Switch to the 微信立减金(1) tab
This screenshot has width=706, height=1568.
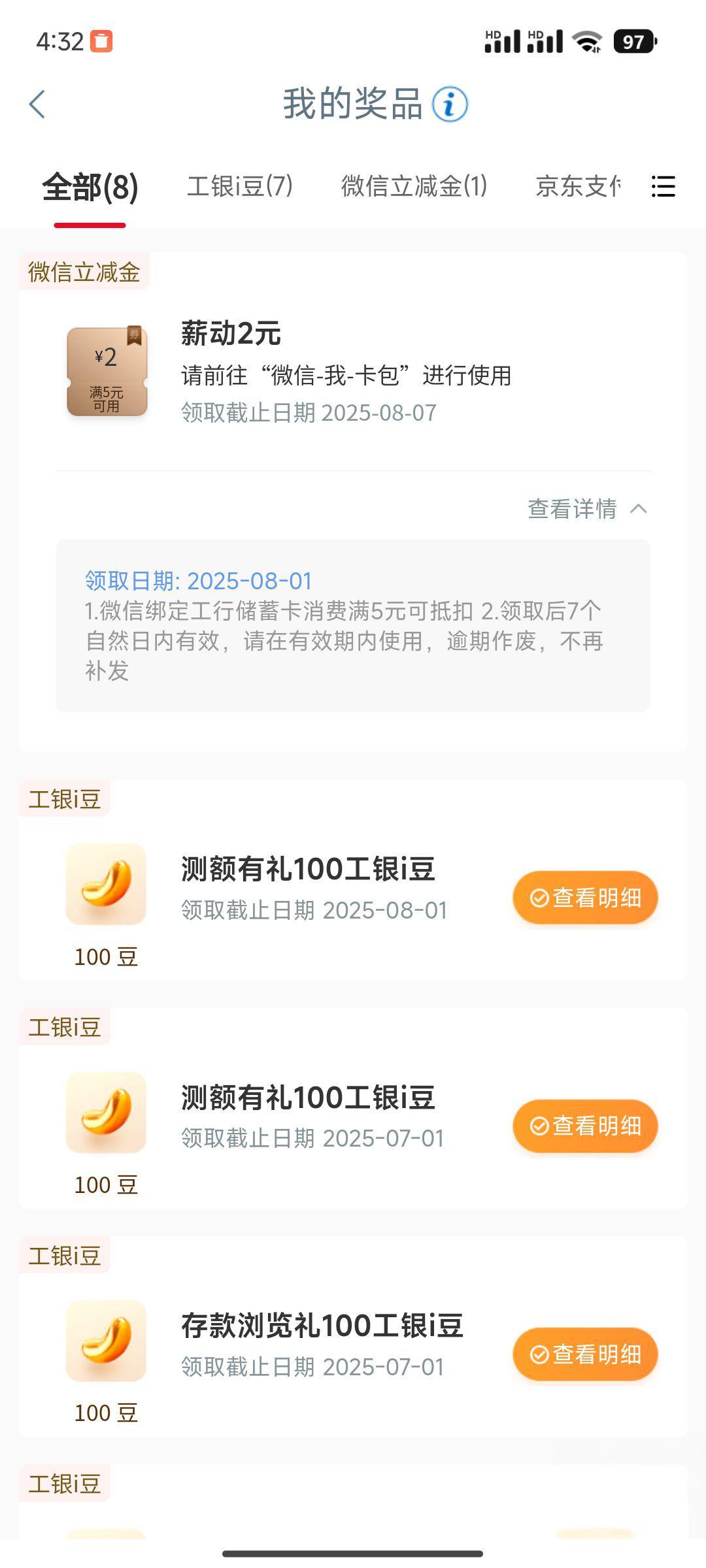414,186
